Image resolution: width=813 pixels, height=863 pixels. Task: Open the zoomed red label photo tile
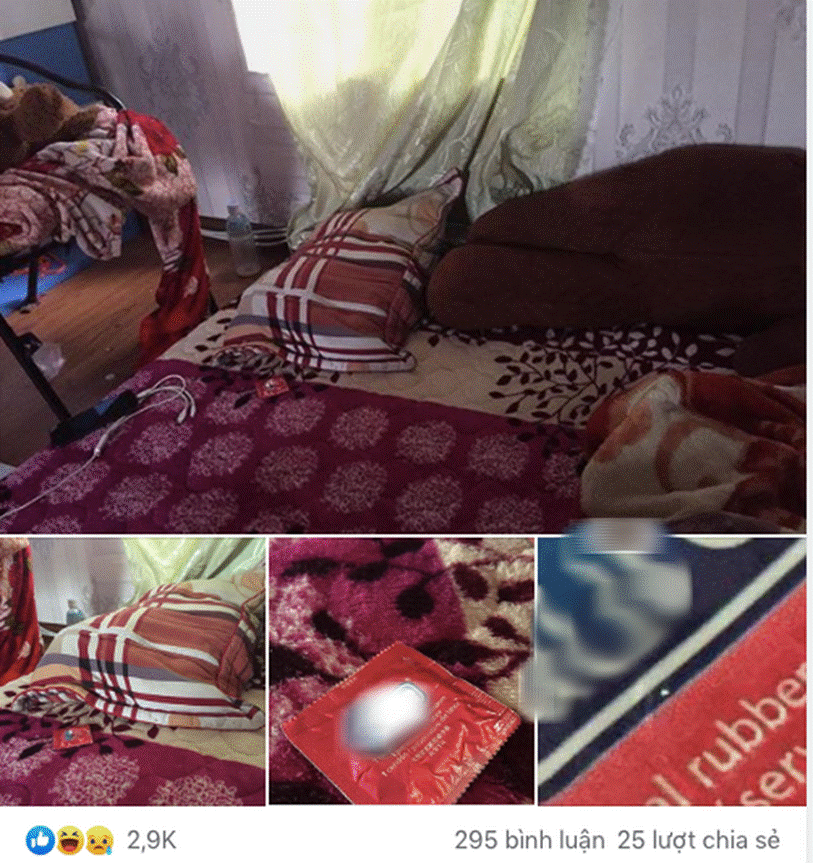(x=672, y=671)
